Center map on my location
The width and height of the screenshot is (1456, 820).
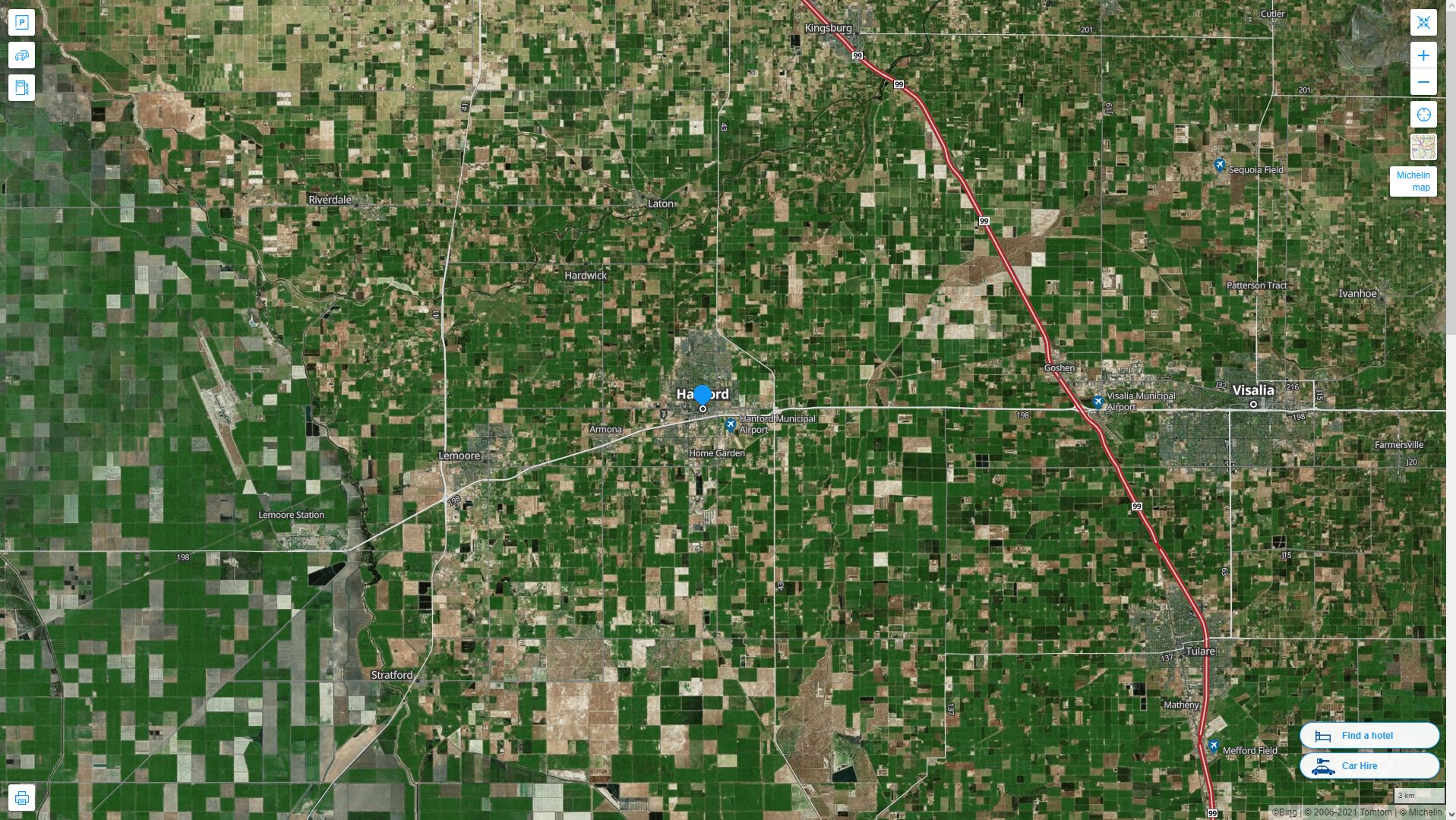click(1423, 115)
